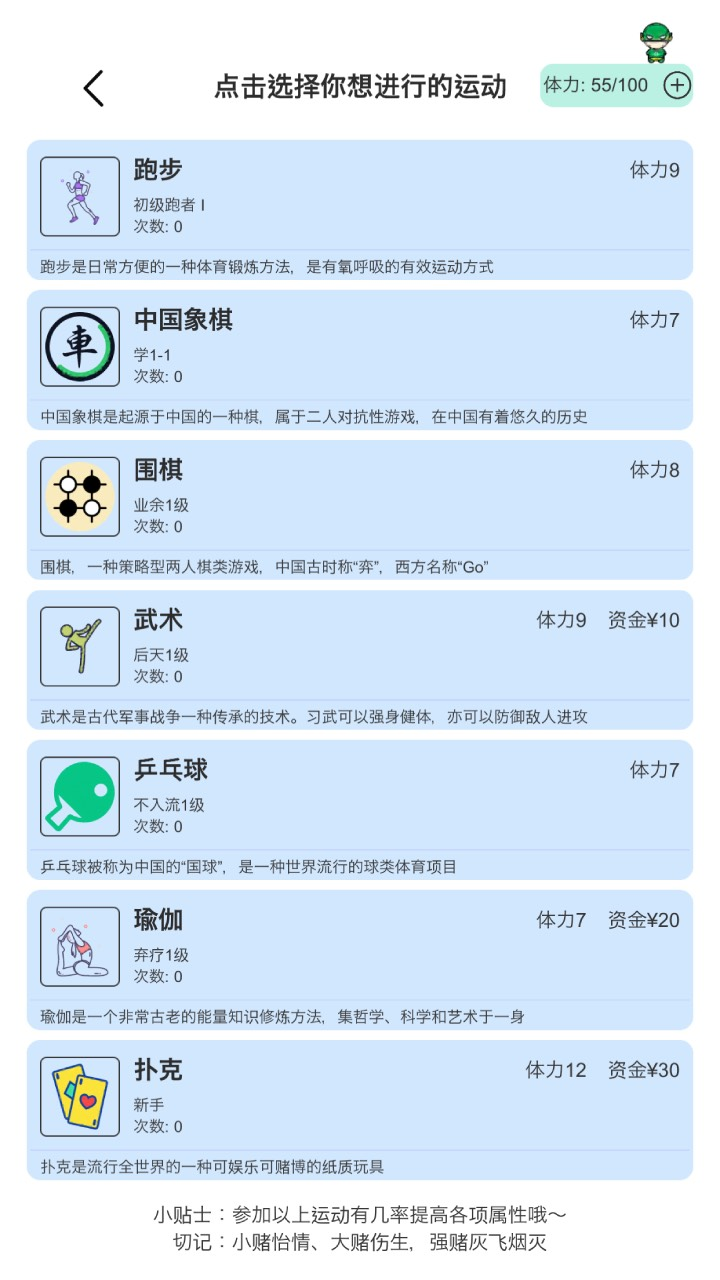
Task: Choose the 瑜伽 yoga activity
Action: [x=359, y=959]
